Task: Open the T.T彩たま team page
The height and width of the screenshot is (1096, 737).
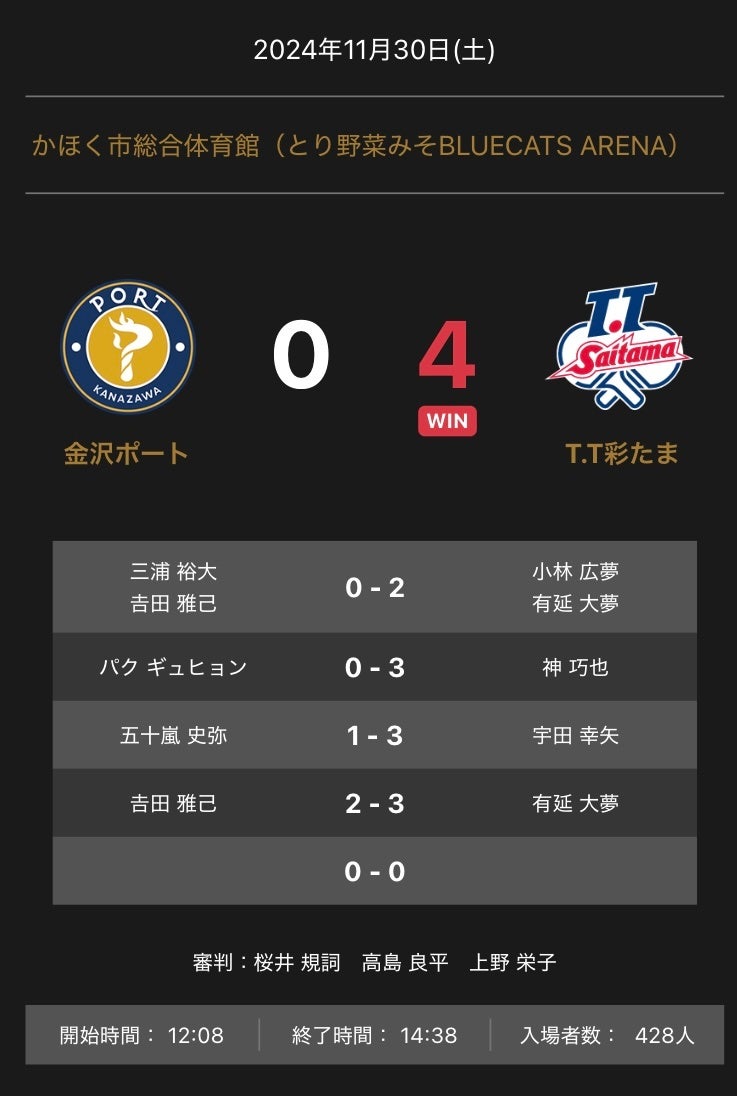Action: coord(621,453)
